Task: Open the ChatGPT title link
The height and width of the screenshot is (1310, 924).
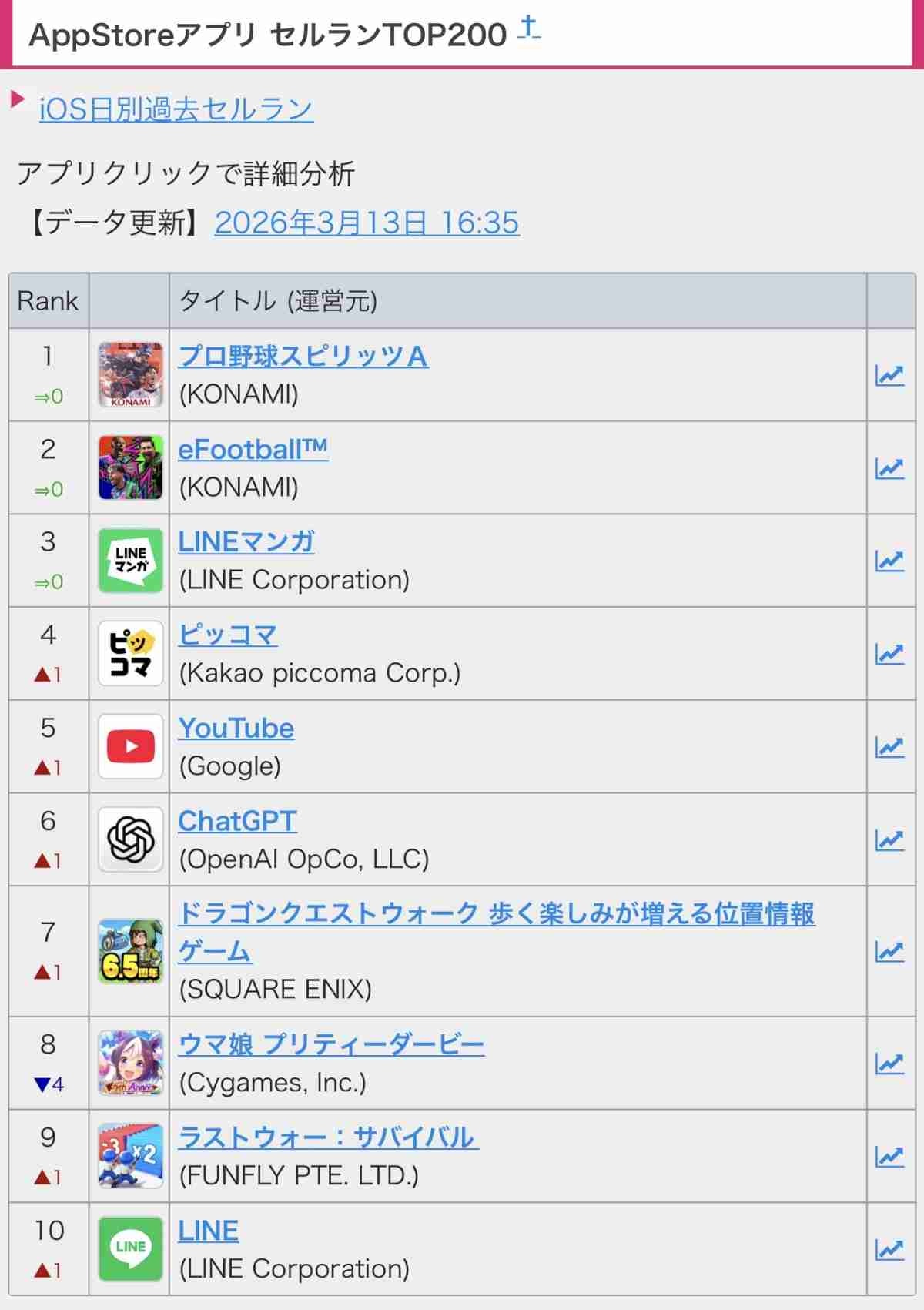Action: pos(237,821)
